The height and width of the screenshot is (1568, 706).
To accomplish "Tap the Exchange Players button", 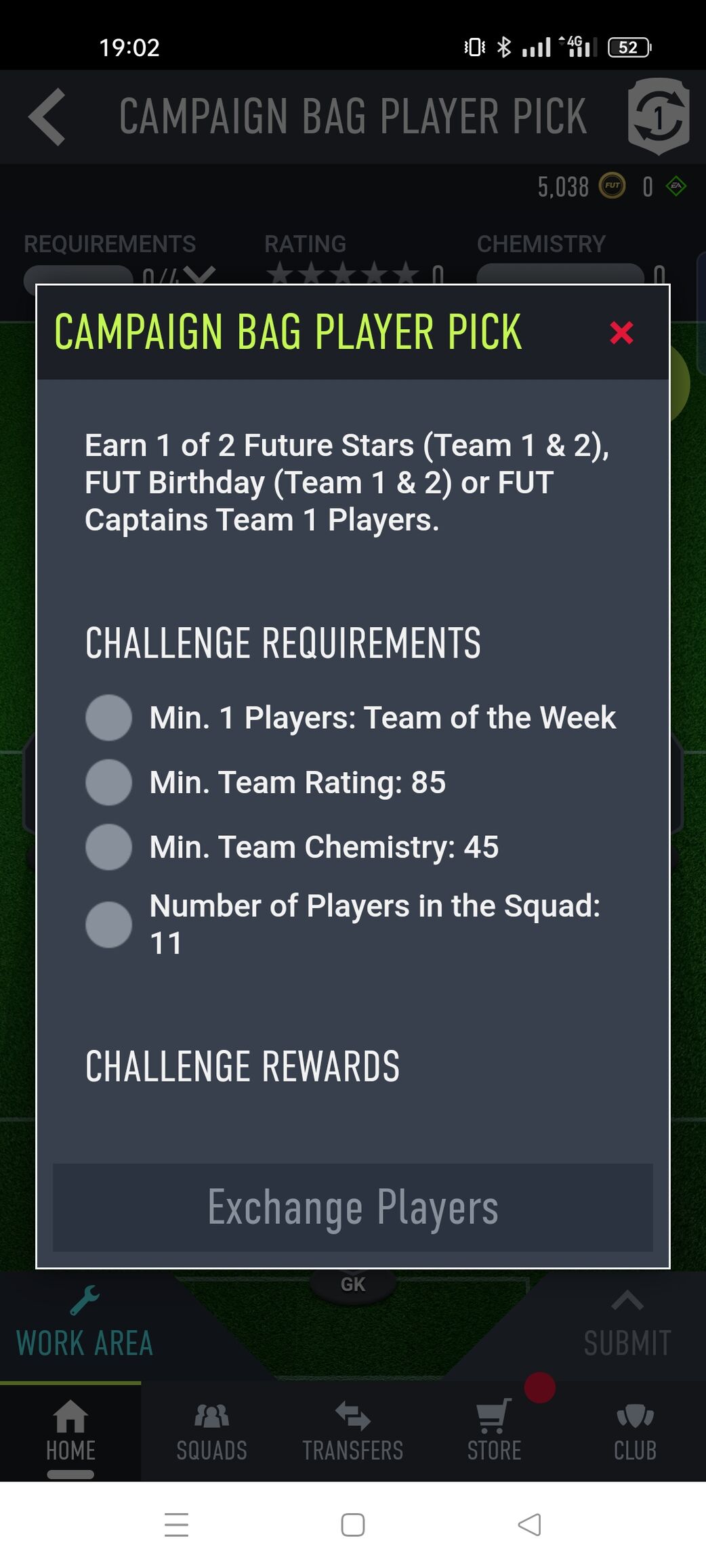I will 352,1208.
